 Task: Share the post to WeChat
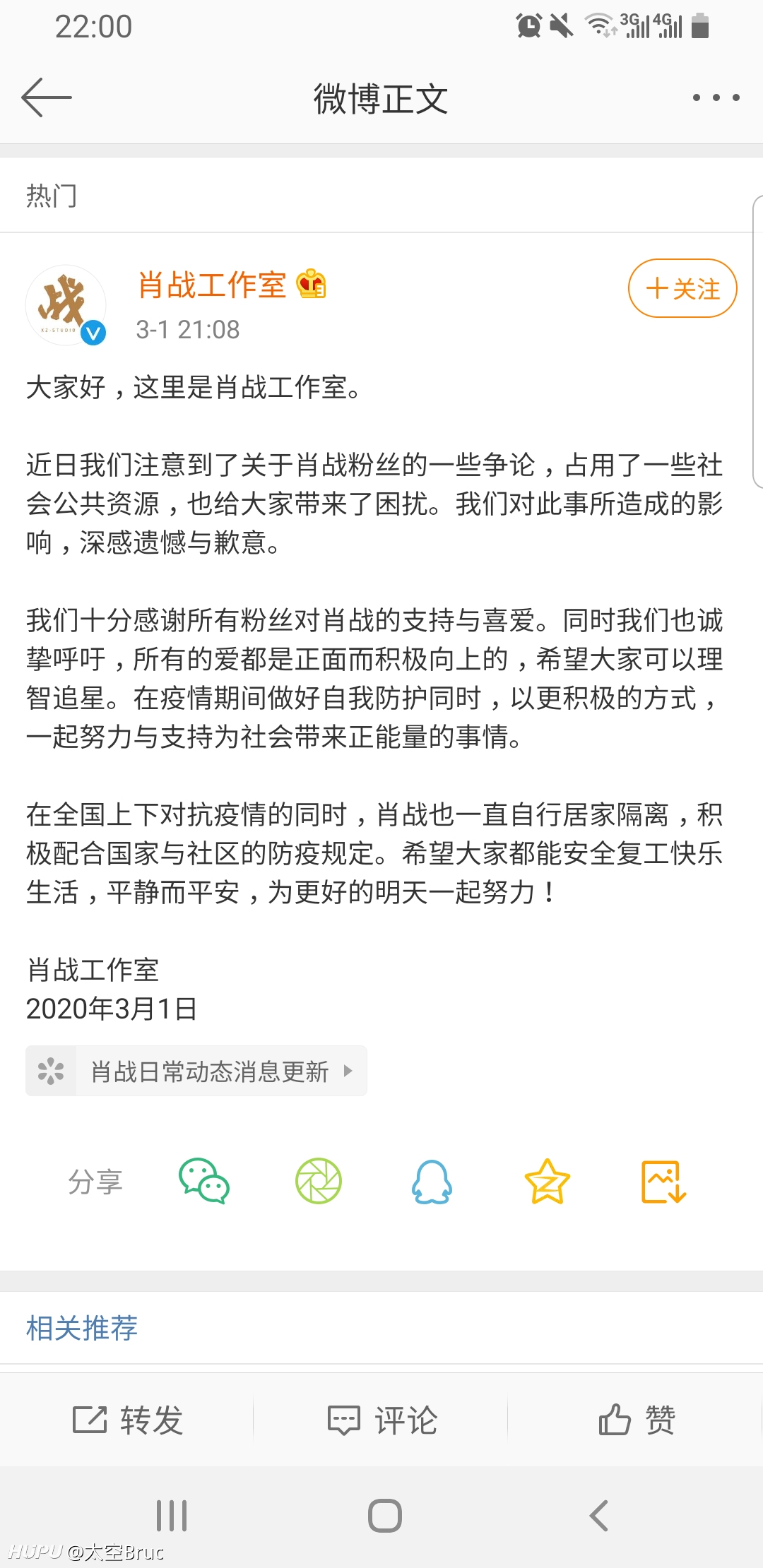[203, 1181]
